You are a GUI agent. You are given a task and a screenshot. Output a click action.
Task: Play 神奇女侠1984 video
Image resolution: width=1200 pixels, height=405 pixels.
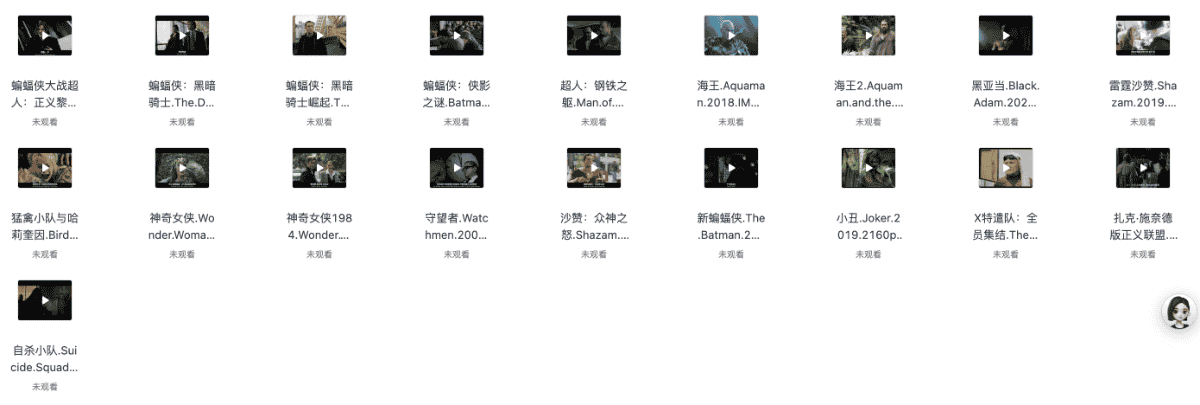319,168
